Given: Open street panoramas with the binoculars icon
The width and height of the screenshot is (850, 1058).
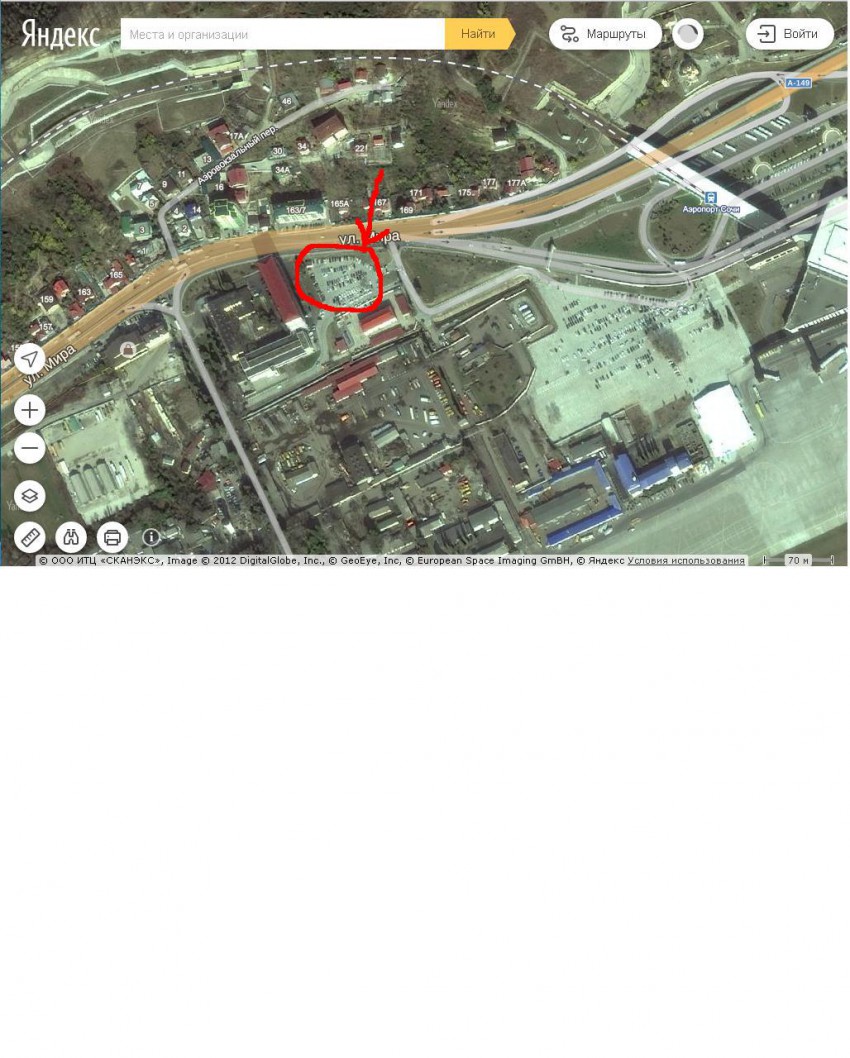Looking at the screenshot, I should [71, 538].
